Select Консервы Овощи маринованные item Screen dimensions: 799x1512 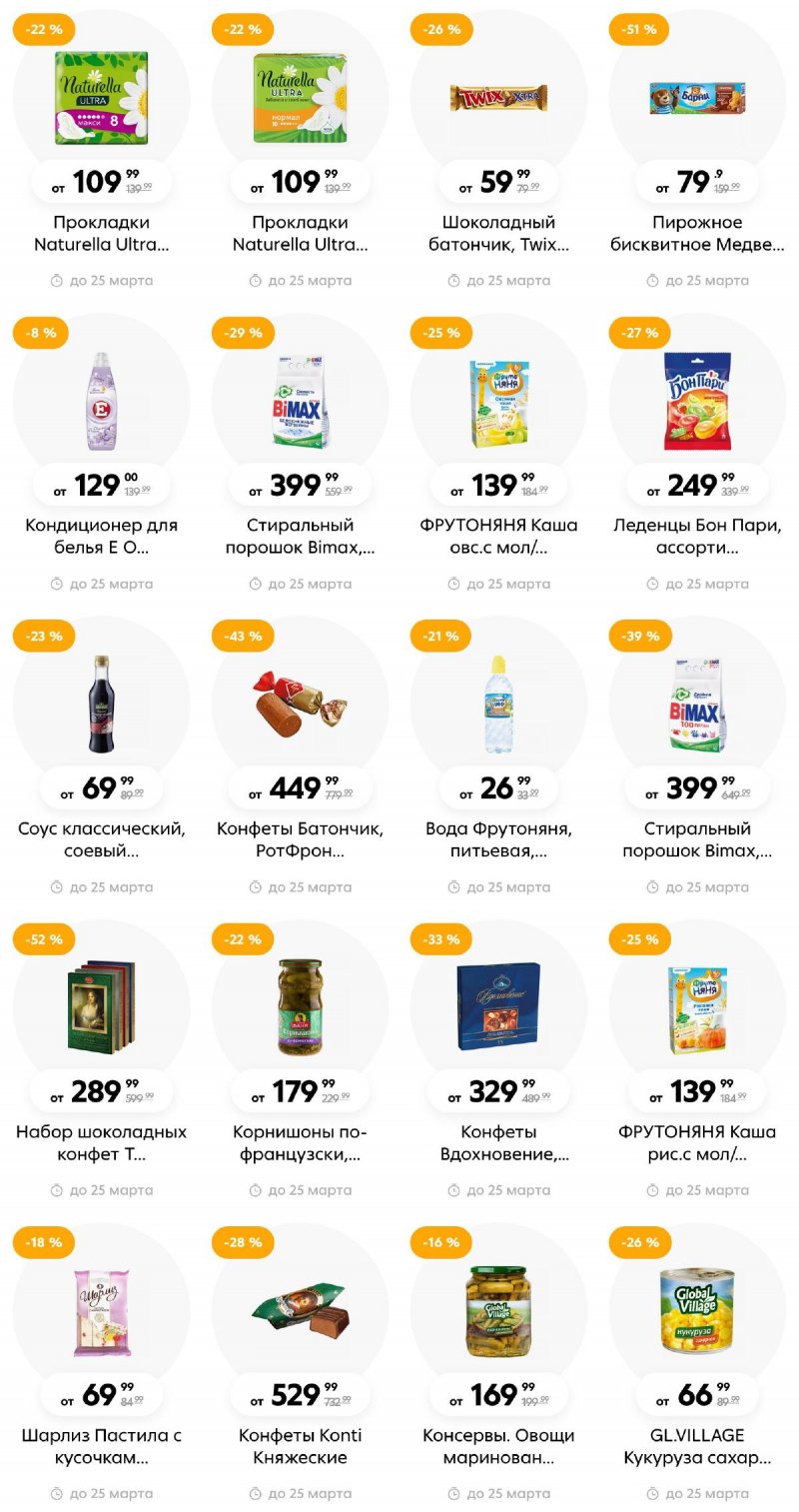click(x=498, y=1311)
